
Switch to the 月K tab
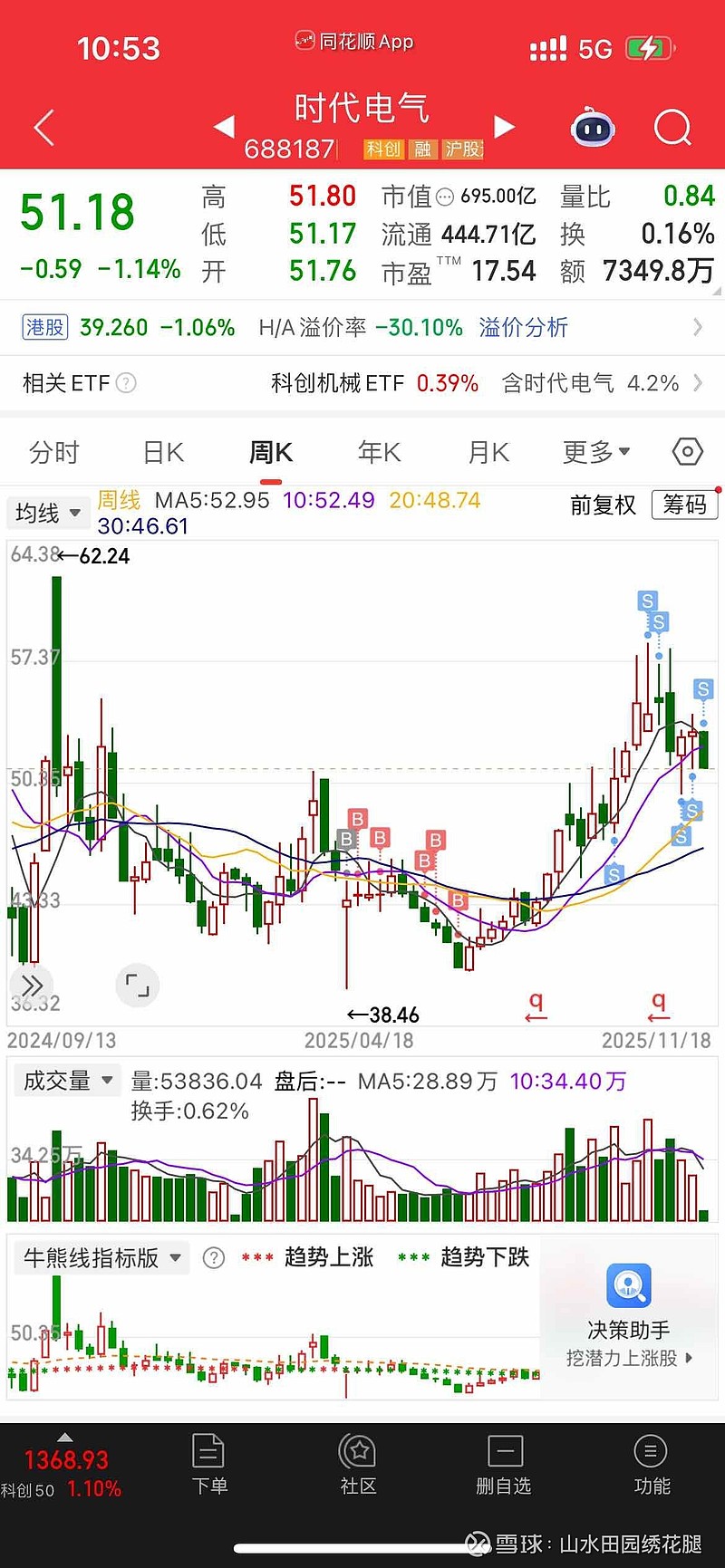[x=488, y=452]
